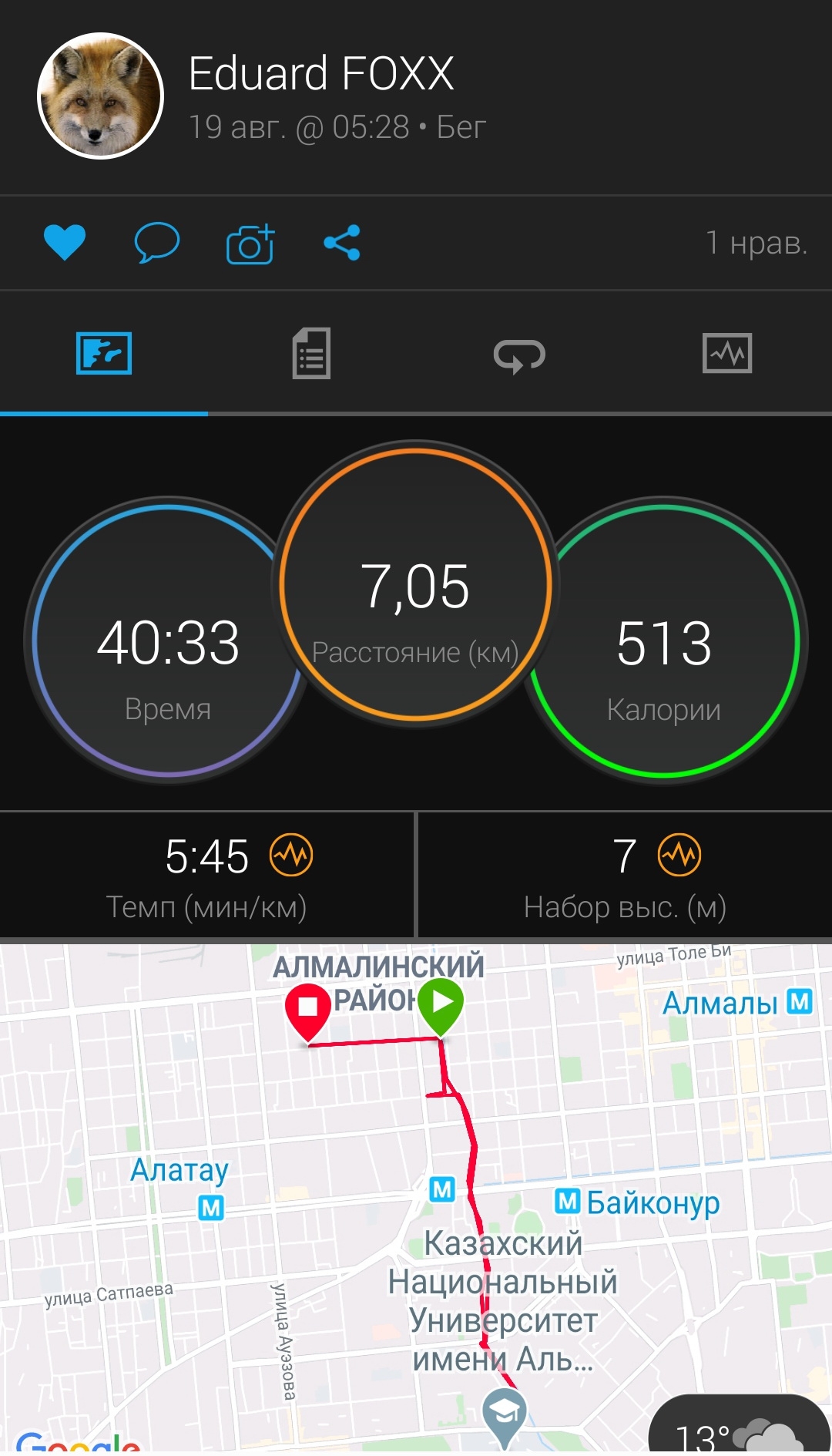View who liked via 1 нрав.

tap(756, 243)
